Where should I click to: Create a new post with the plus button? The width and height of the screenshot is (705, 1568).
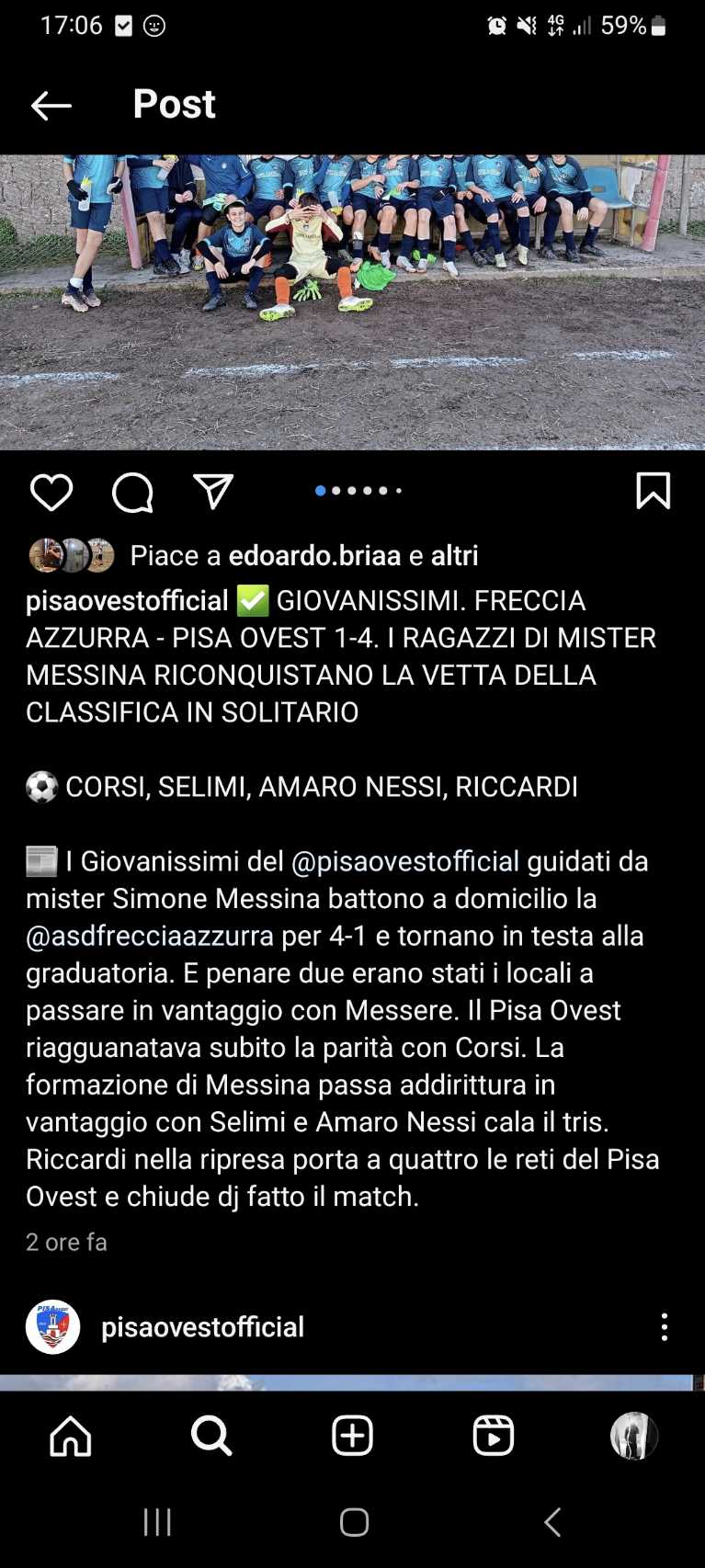tap(353, 1436)
